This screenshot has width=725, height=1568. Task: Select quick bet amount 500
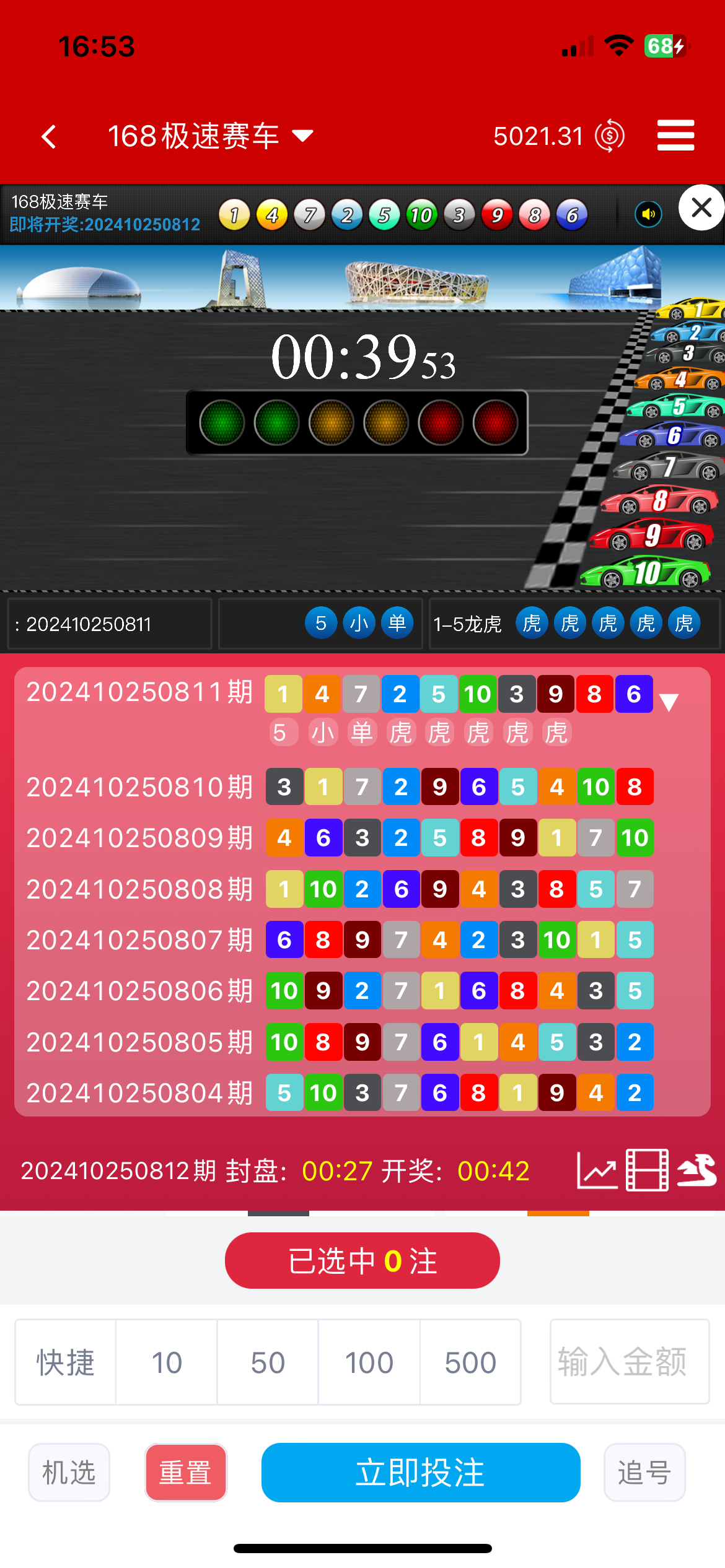click(x=470, y=1362)
